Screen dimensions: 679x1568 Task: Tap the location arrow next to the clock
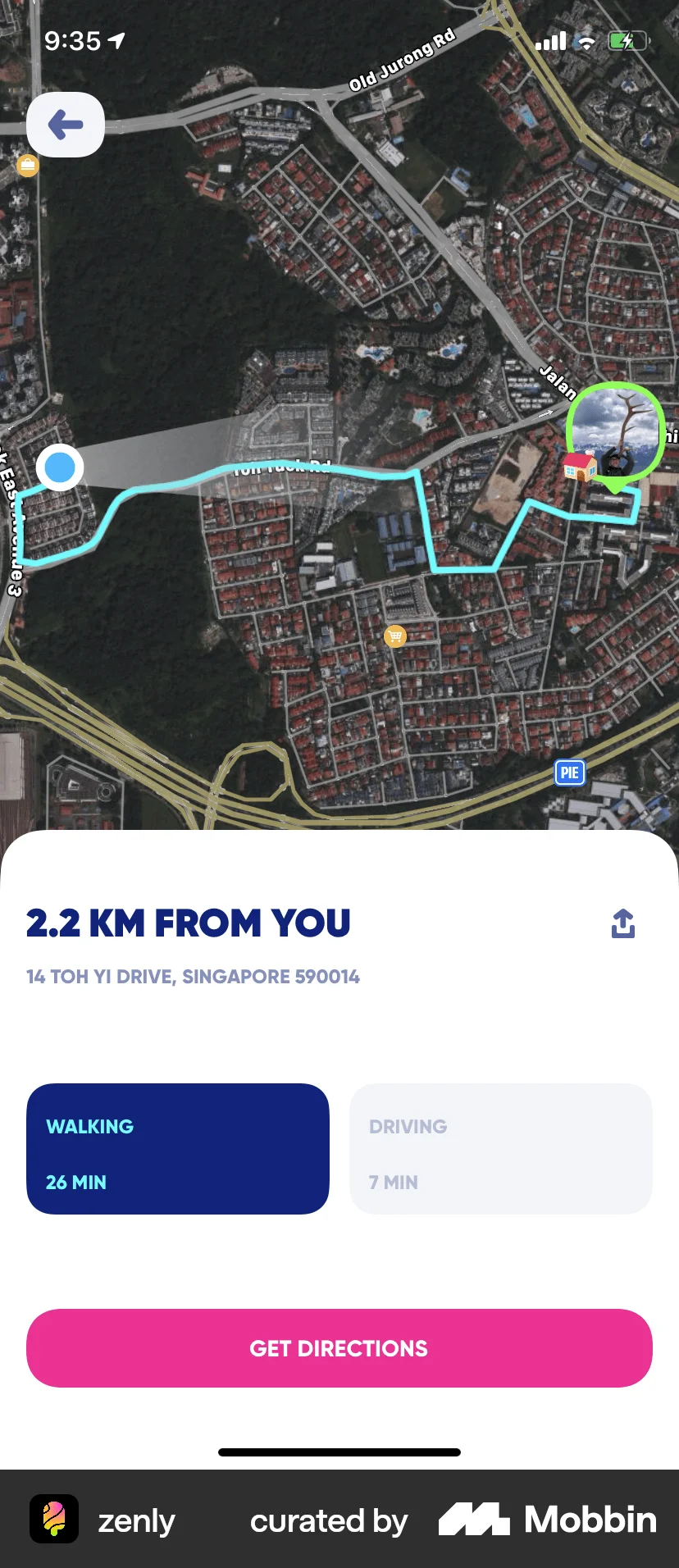(116, 39)
